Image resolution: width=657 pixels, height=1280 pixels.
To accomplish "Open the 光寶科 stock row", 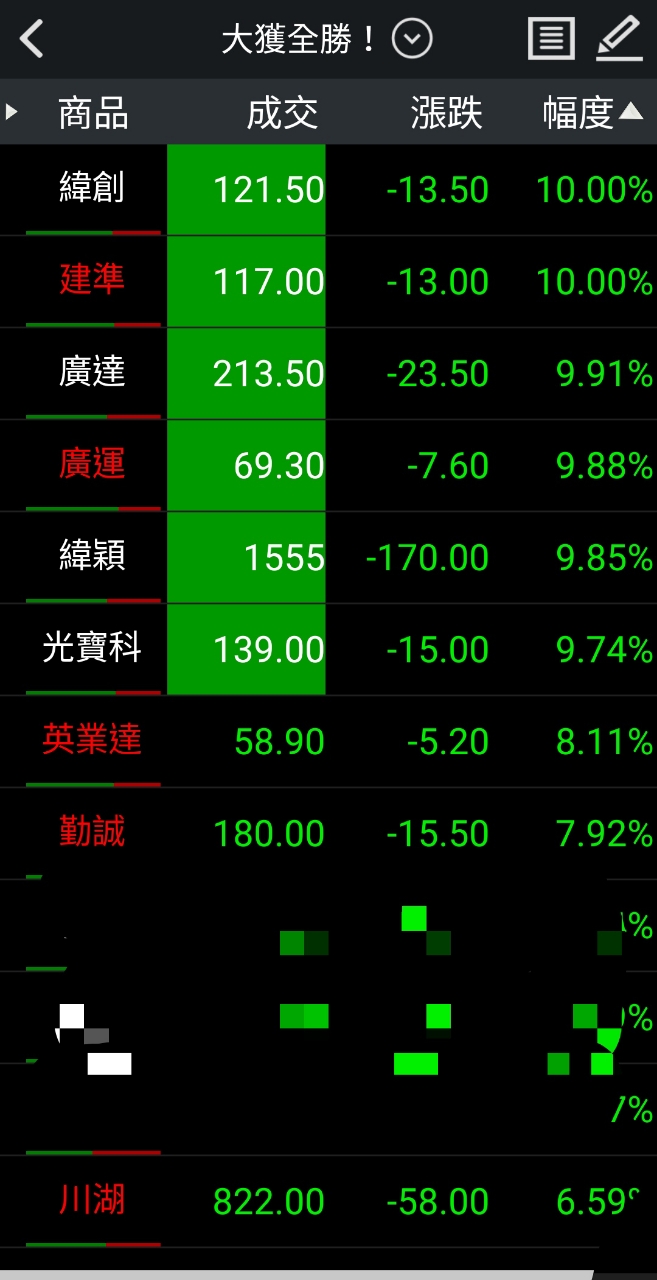I will [x=328, y=650].
